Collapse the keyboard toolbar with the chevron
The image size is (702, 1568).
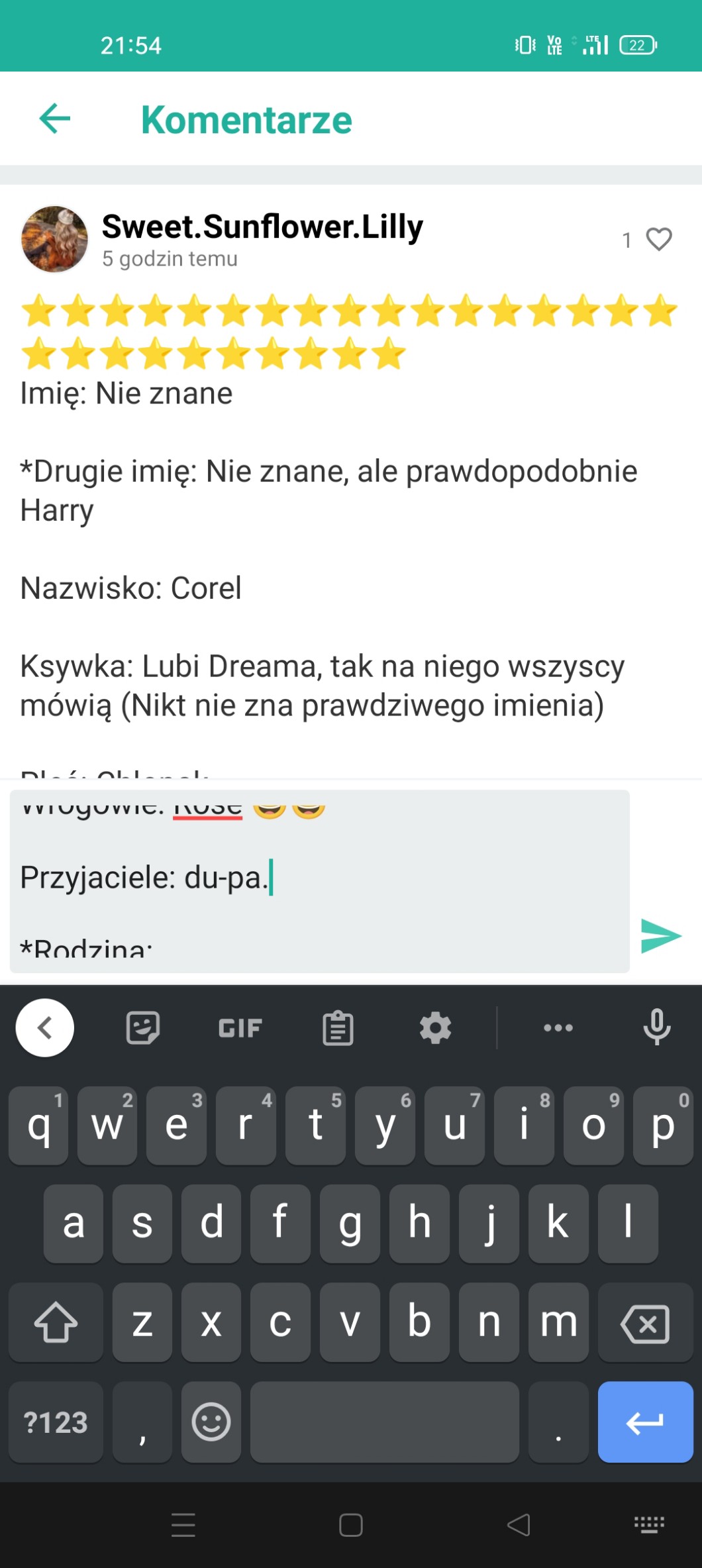point(45,1028)
